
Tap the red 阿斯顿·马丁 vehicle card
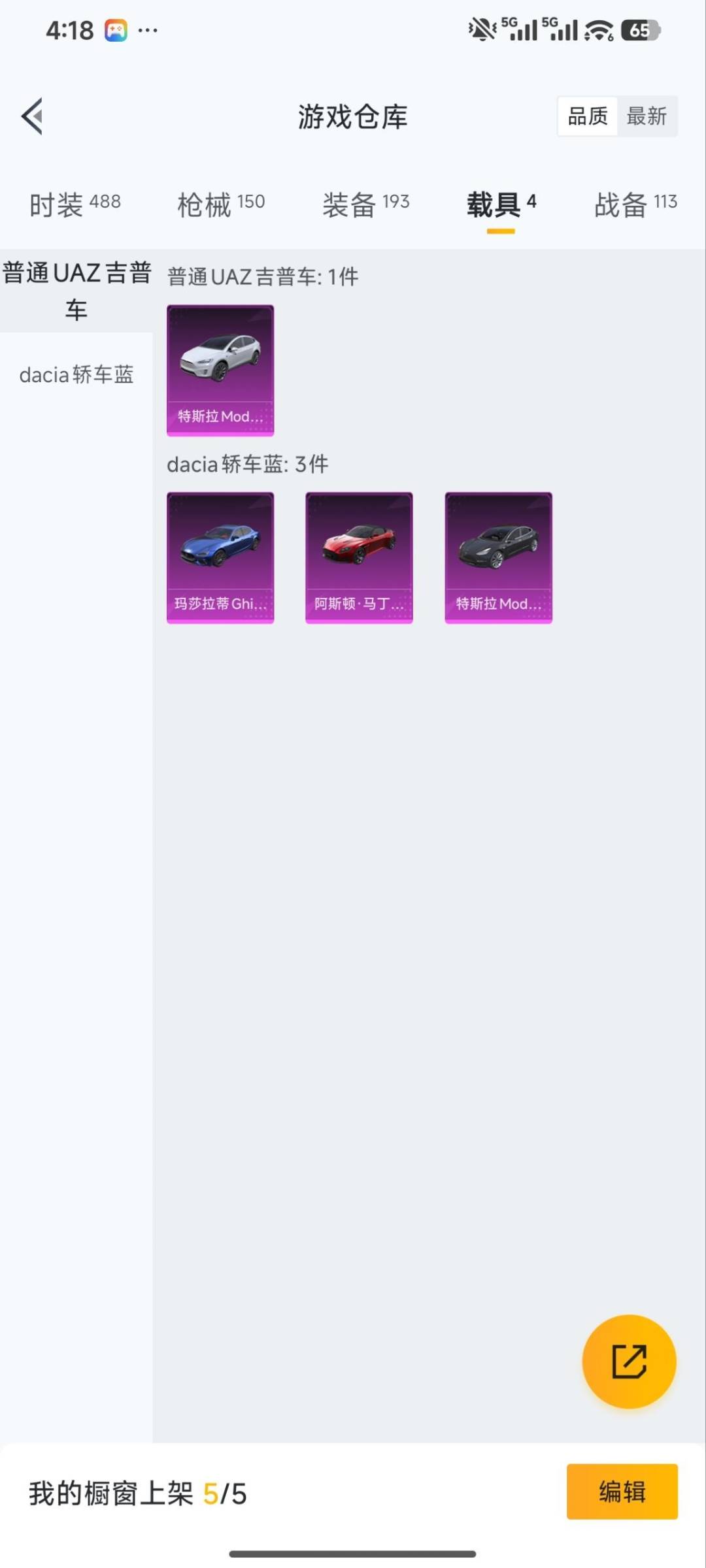(x=359, y=557)
